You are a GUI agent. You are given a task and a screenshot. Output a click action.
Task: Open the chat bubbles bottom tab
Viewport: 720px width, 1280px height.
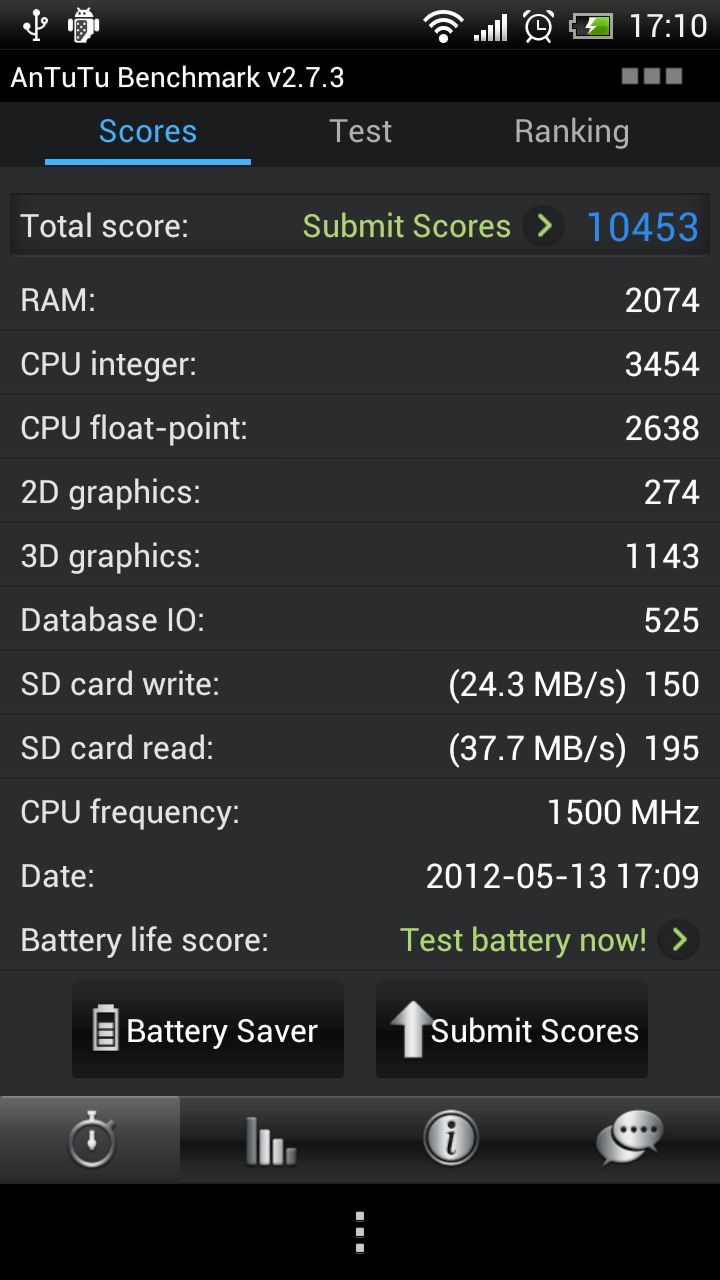(629, 1140)
